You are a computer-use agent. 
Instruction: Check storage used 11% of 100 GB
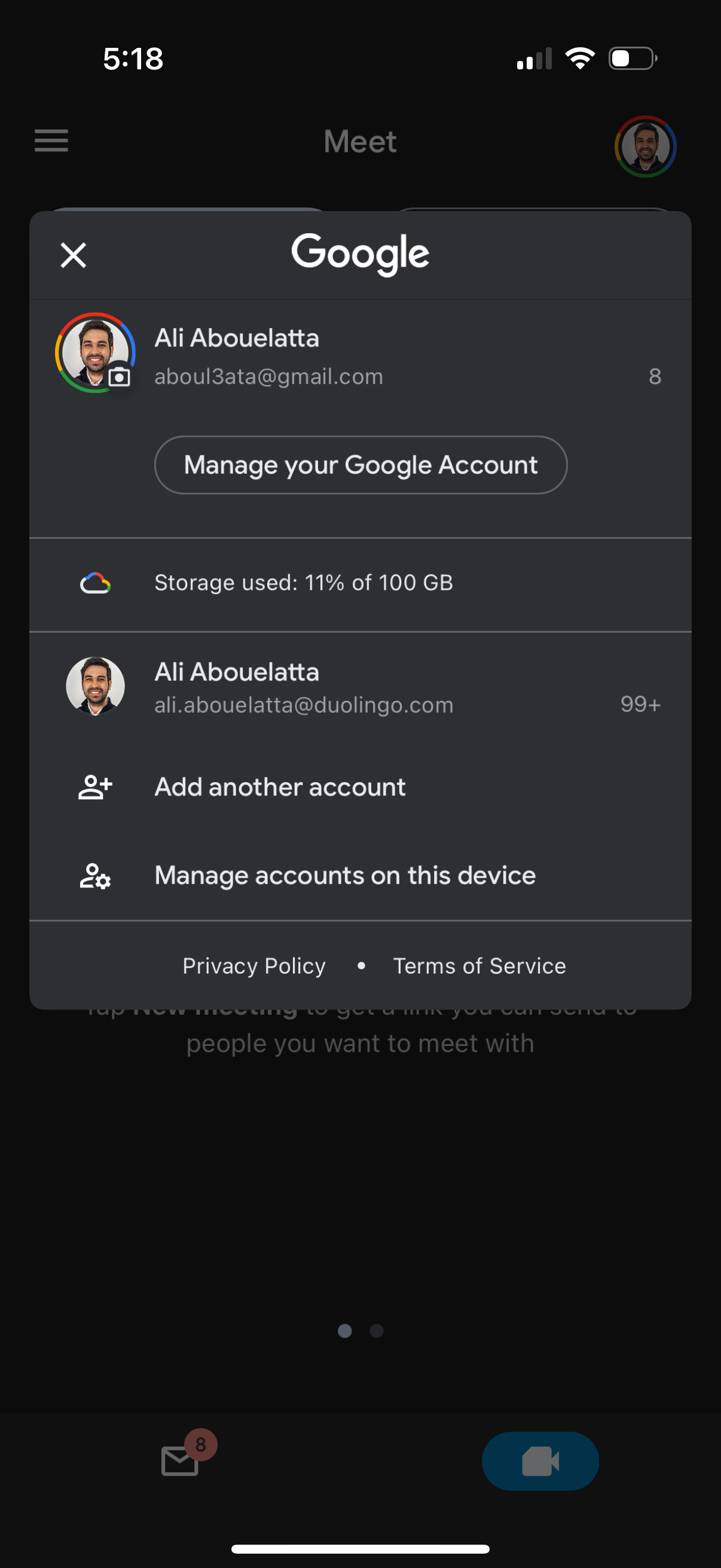point(303,582)
